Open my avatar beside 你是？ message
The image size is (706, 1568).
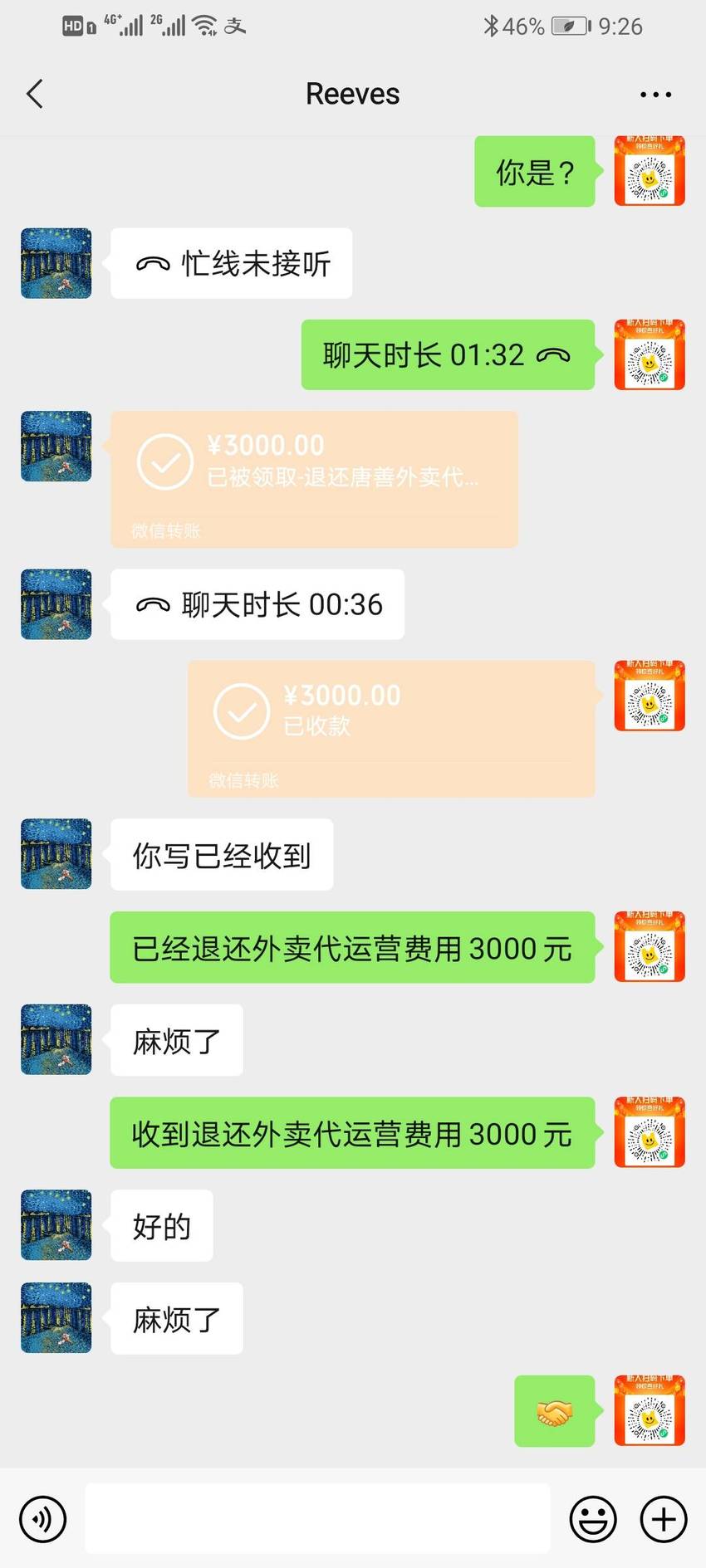coord(650,171)
